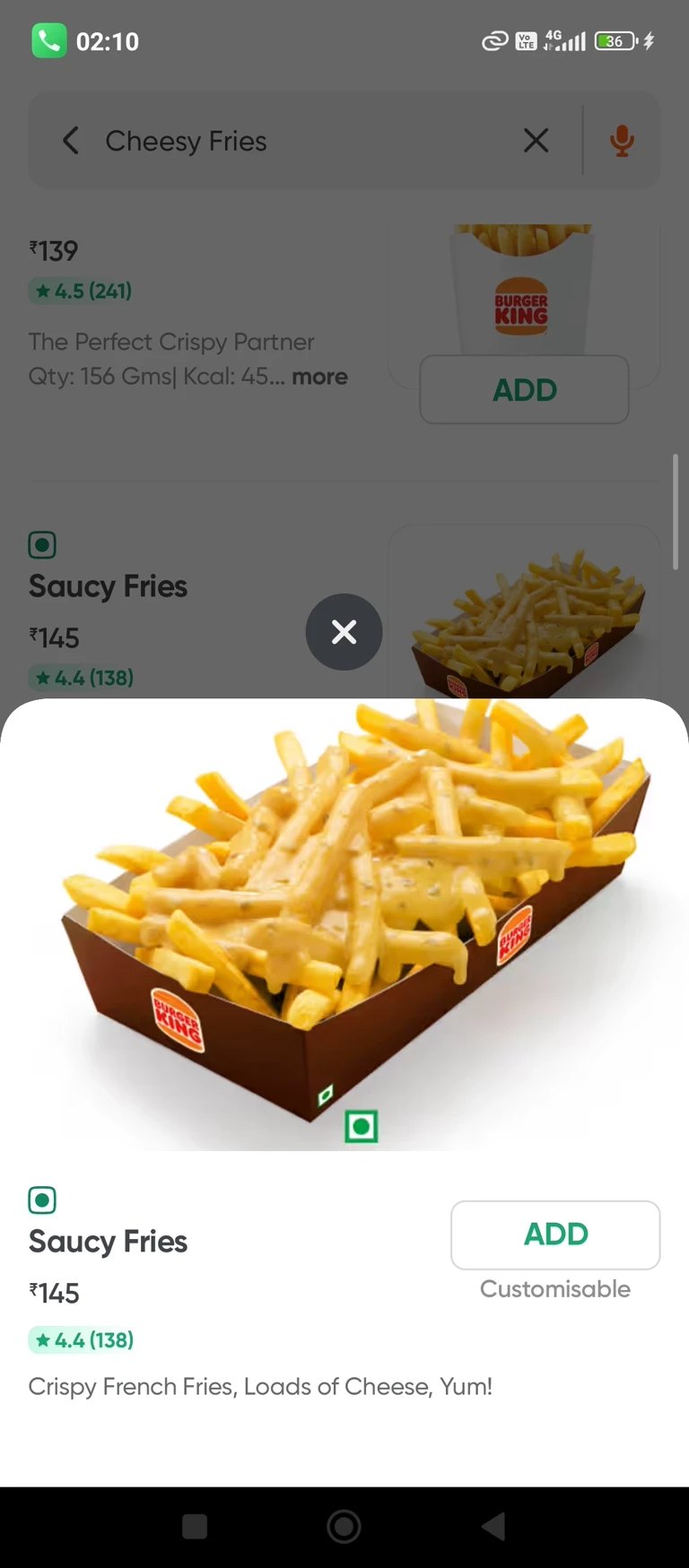Viewport: 689px width, 1568px height.
Task: Add Saucy Fries from the detail sheet
Action: [555, 1234]
